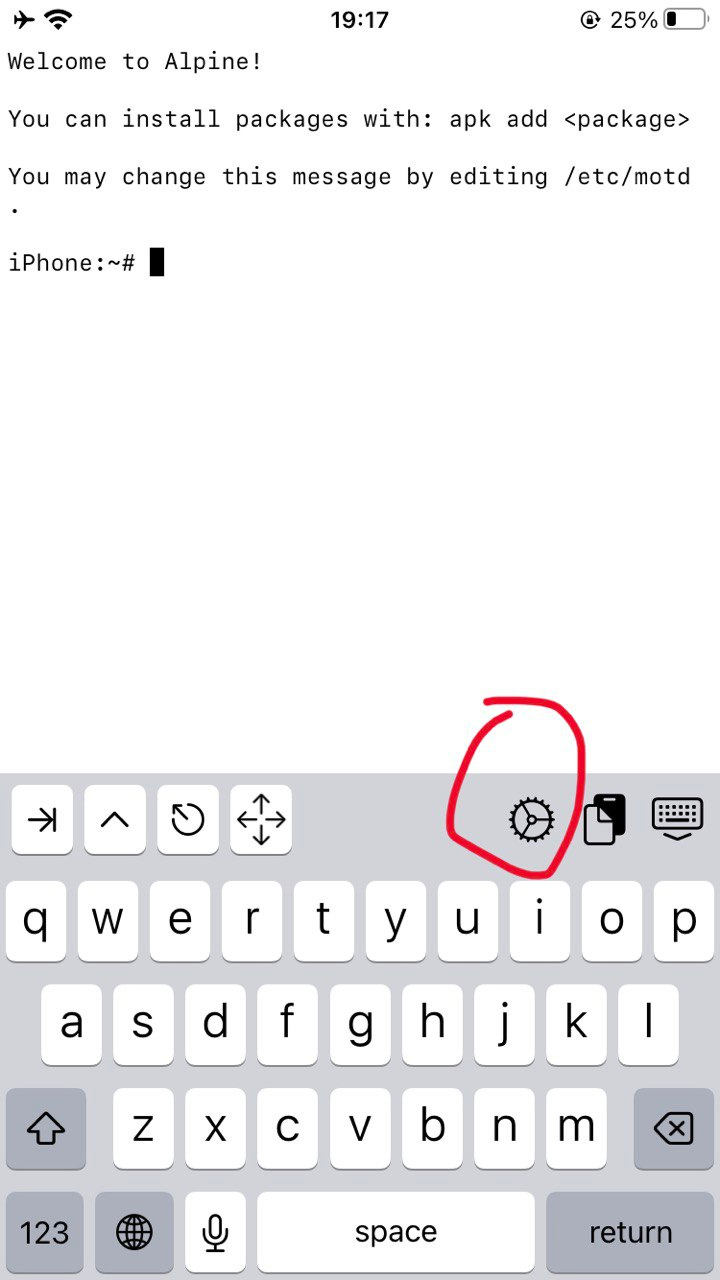Paste from clipboard icon

click(605, 819)
